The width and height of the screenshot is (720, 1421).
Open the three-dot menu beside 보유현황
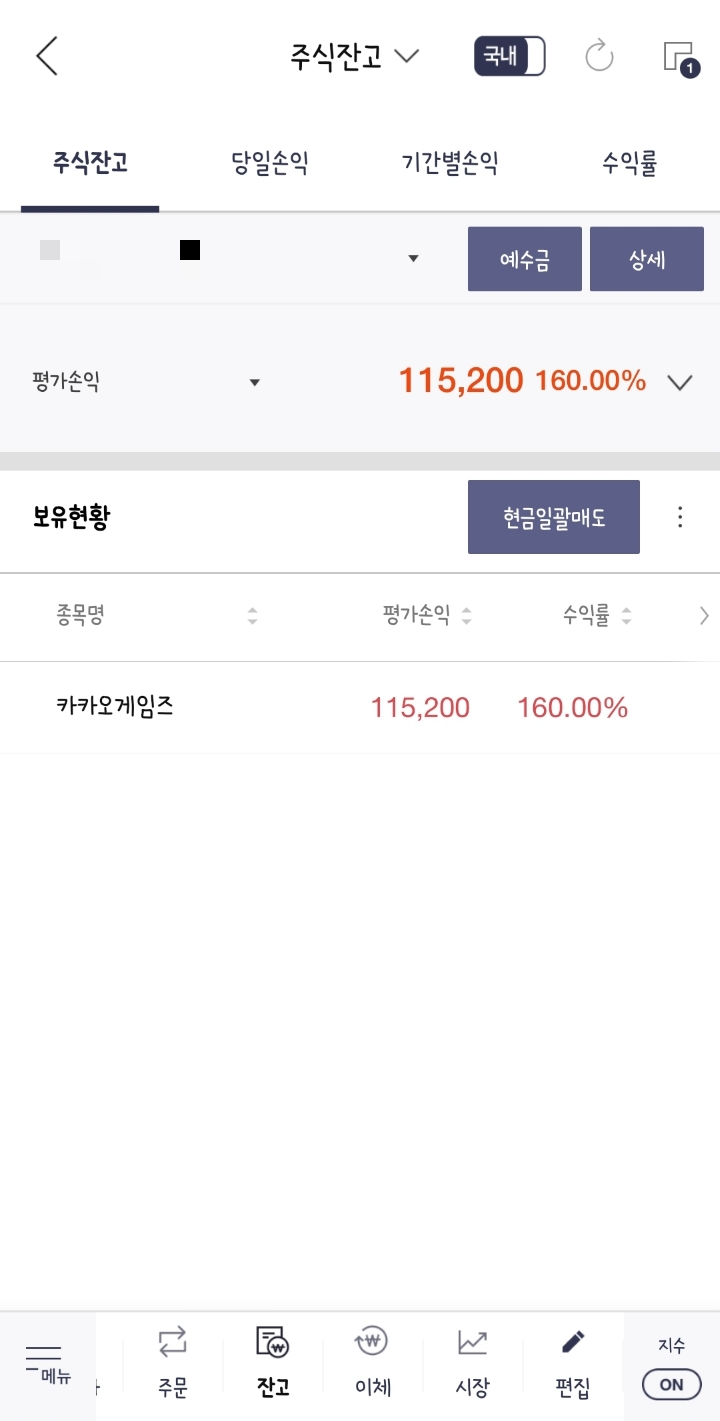(680, 517)
